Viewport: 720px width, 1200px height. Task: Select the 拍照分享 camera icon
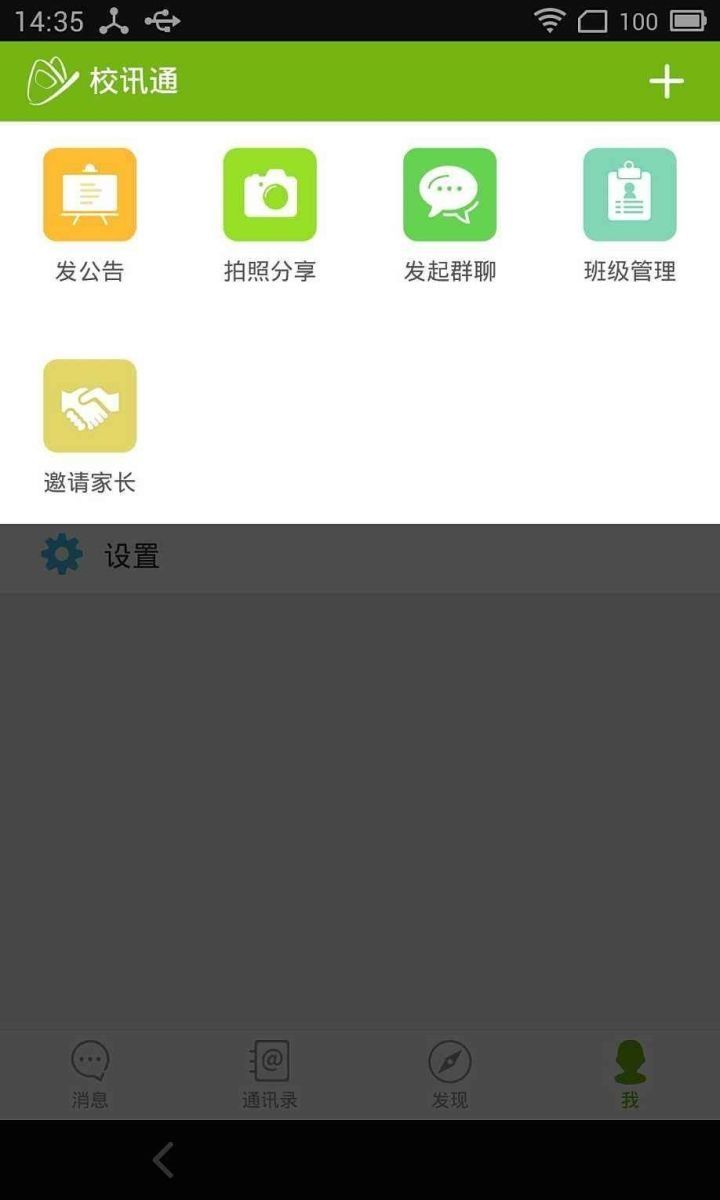click(x=270, y=194)
